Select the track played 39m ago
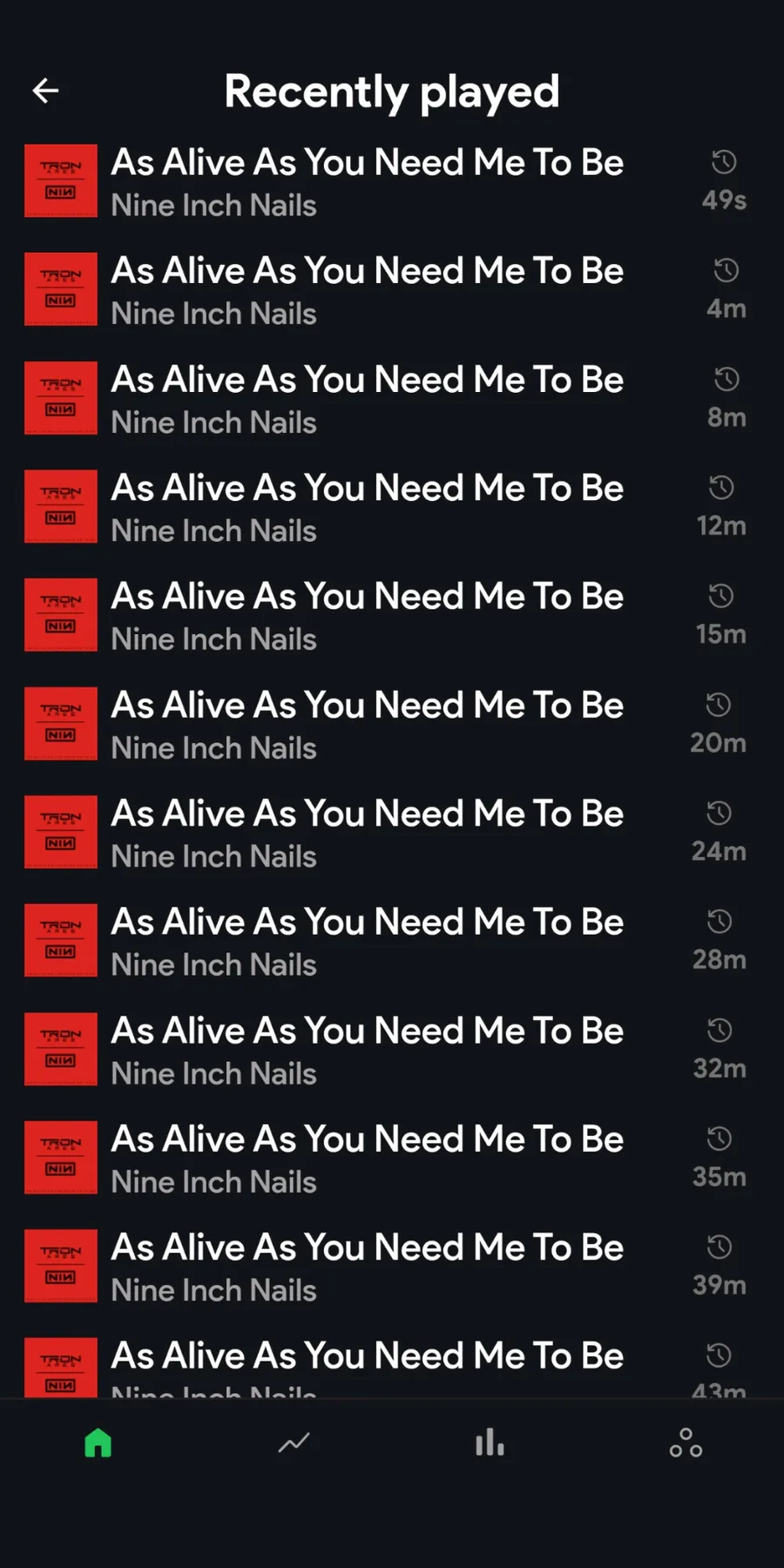Viewport: 784px width, 1568px height. coord(392,1266)
